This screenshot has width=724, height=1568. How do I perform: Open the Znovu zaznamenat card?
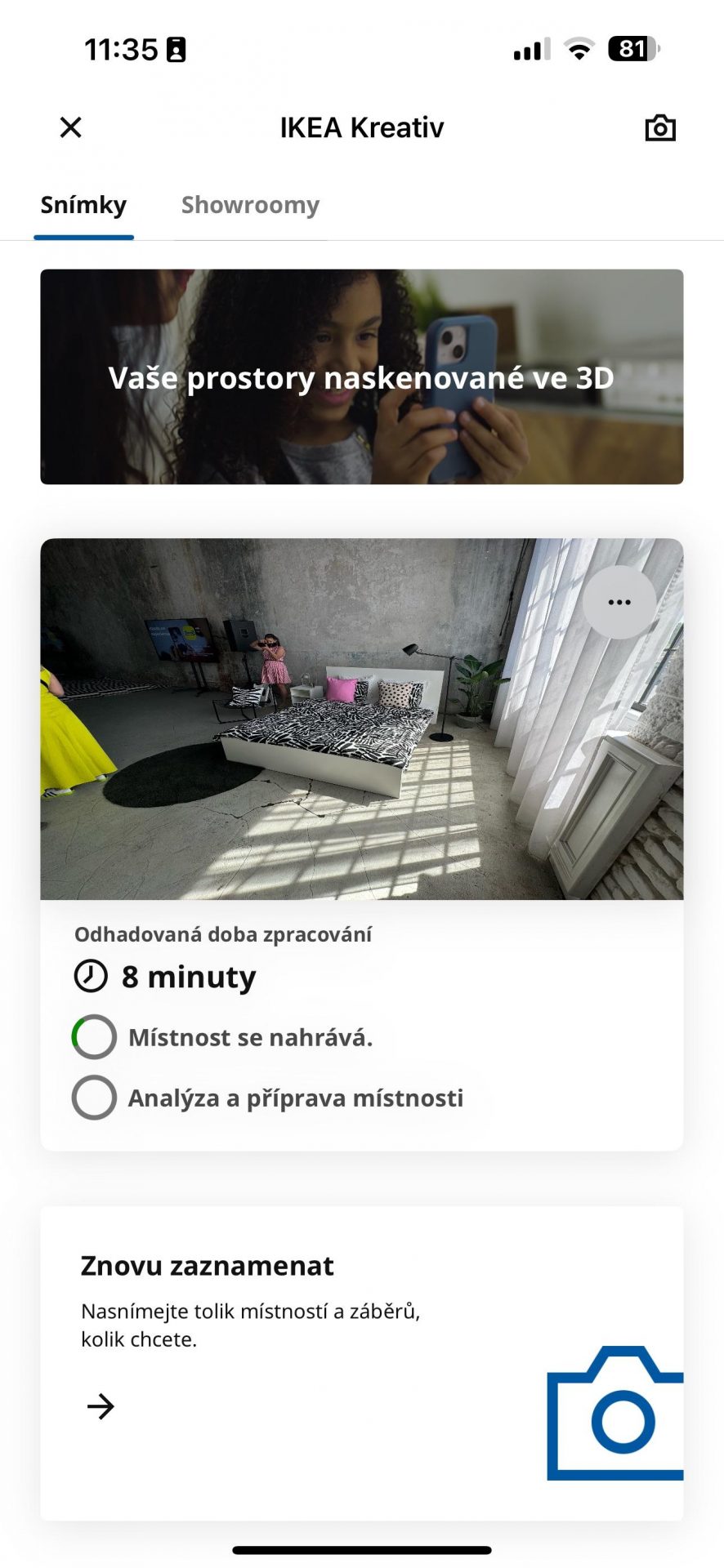362,1362
